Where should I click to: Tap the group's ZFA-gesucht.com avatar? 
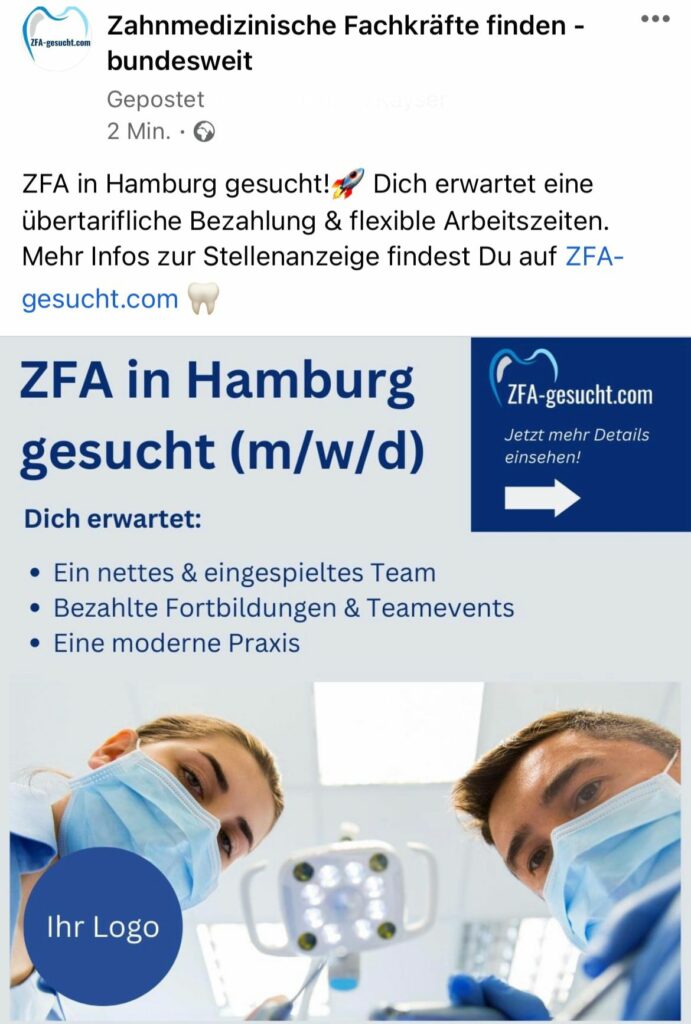point(57,39)
